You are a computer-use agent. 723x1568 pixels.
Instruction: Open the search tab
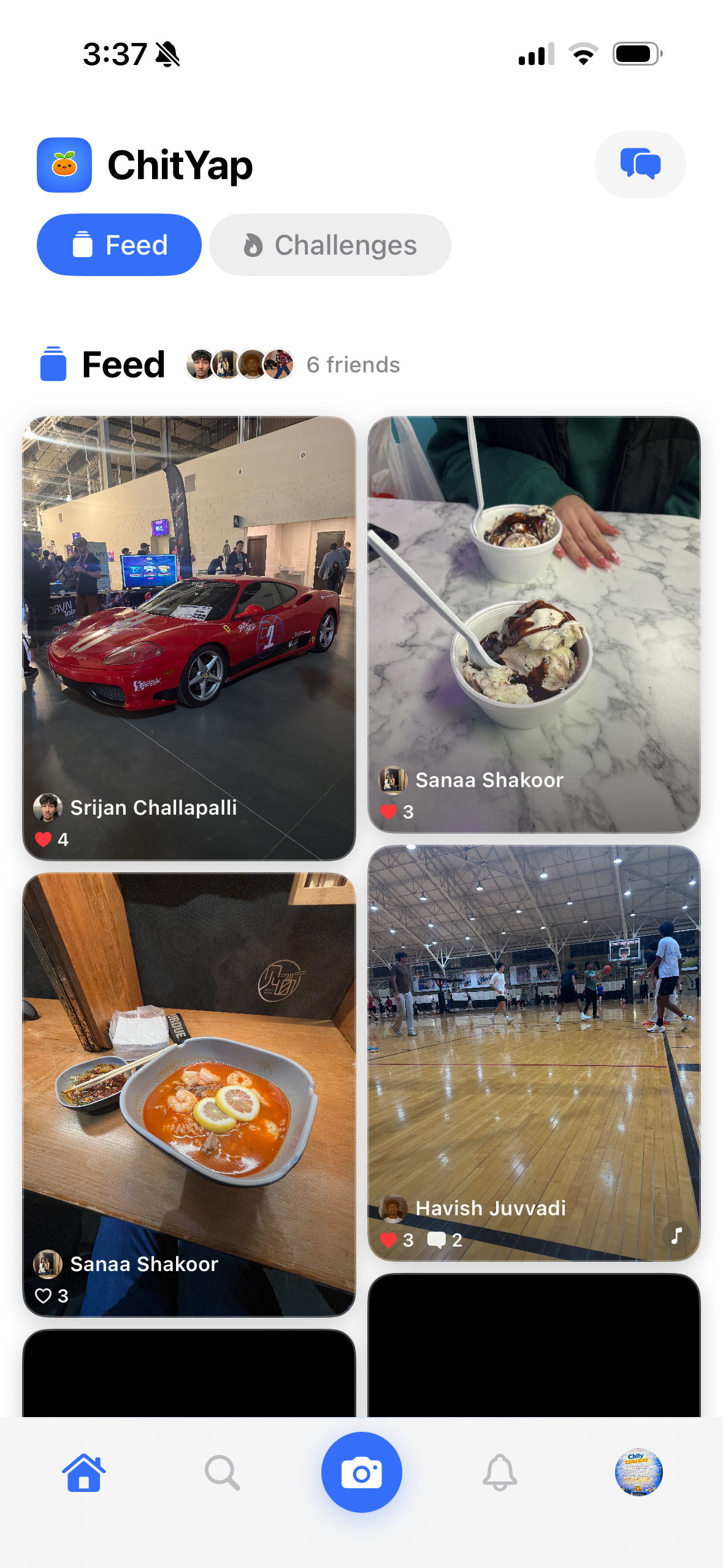coord(222,1472)
